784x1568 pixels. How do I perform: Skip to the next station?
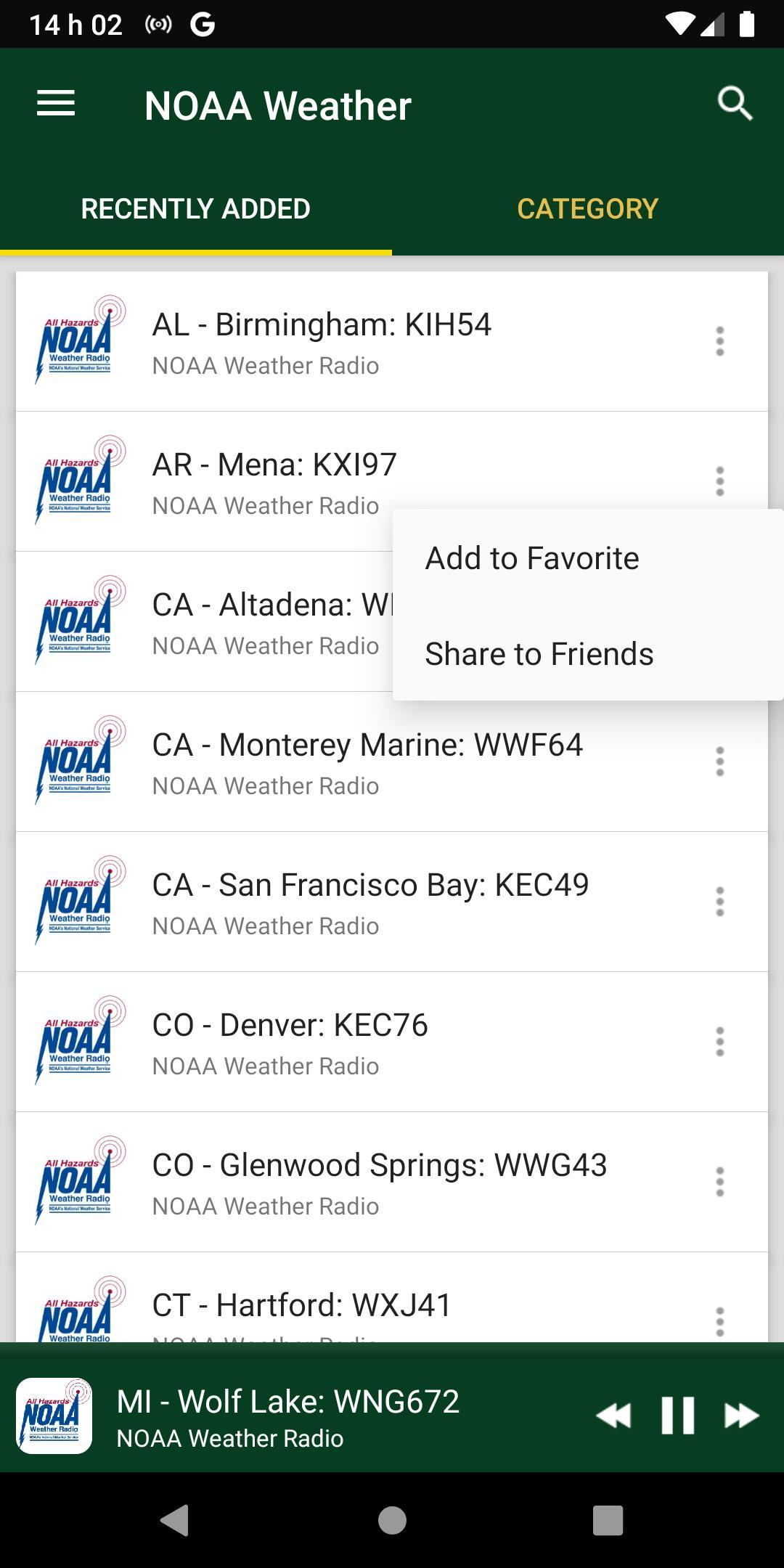[741, 1416]
